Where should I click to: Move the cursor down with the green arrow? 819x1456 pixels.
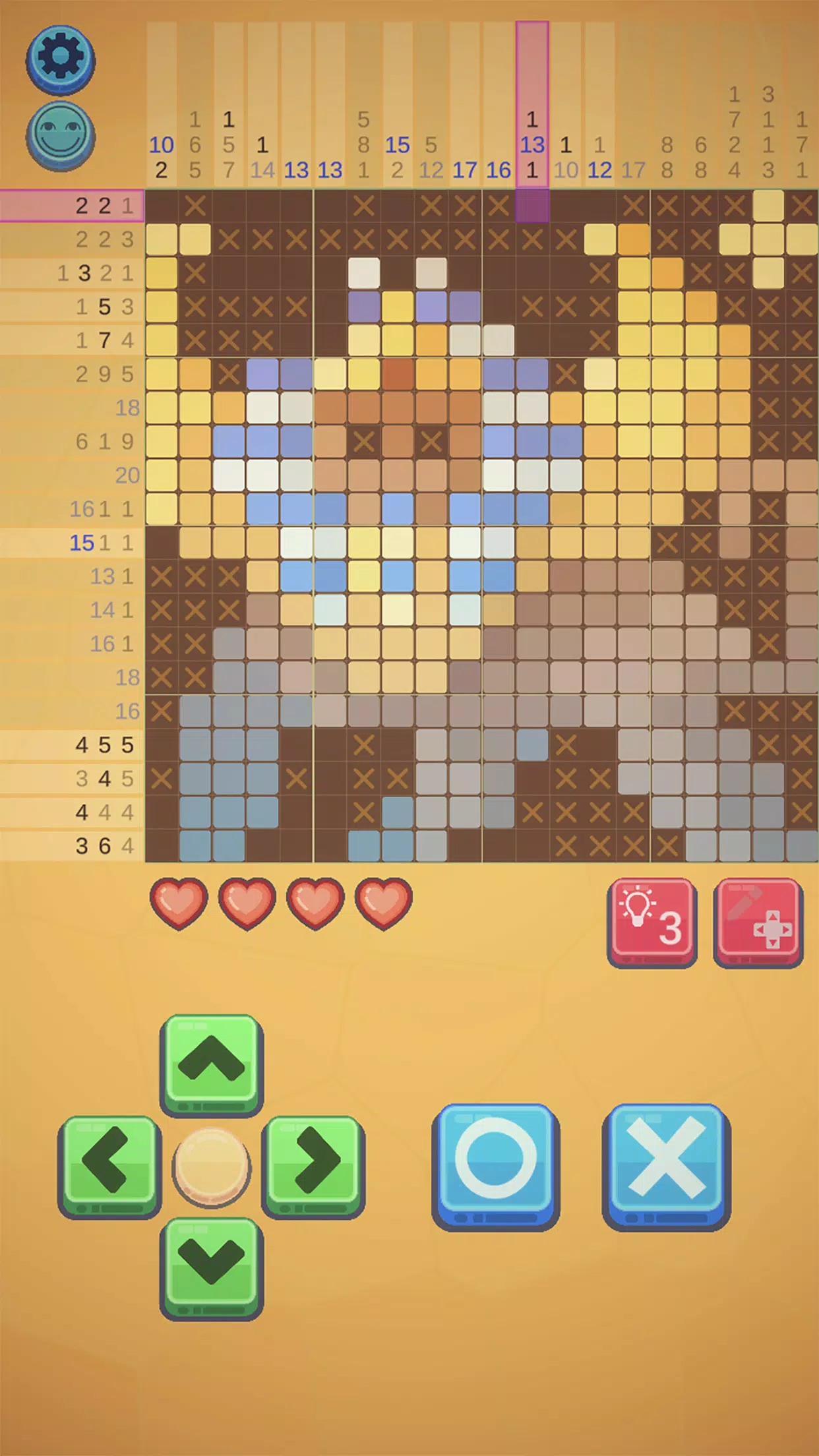pyautogui.click(x=211, y=1266)
